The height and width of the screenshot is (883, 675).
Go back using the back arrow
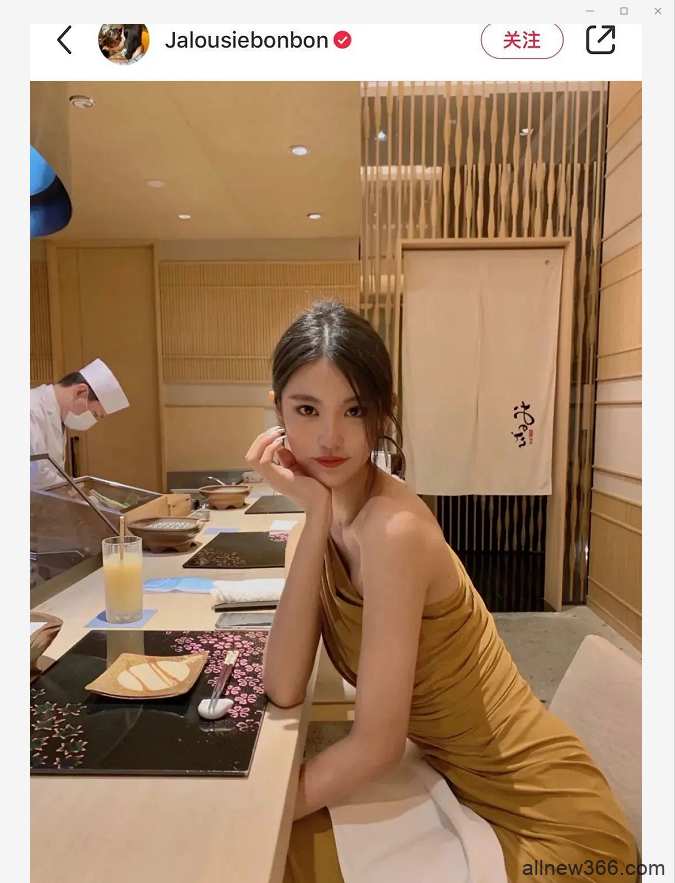(x=64, y=40)
